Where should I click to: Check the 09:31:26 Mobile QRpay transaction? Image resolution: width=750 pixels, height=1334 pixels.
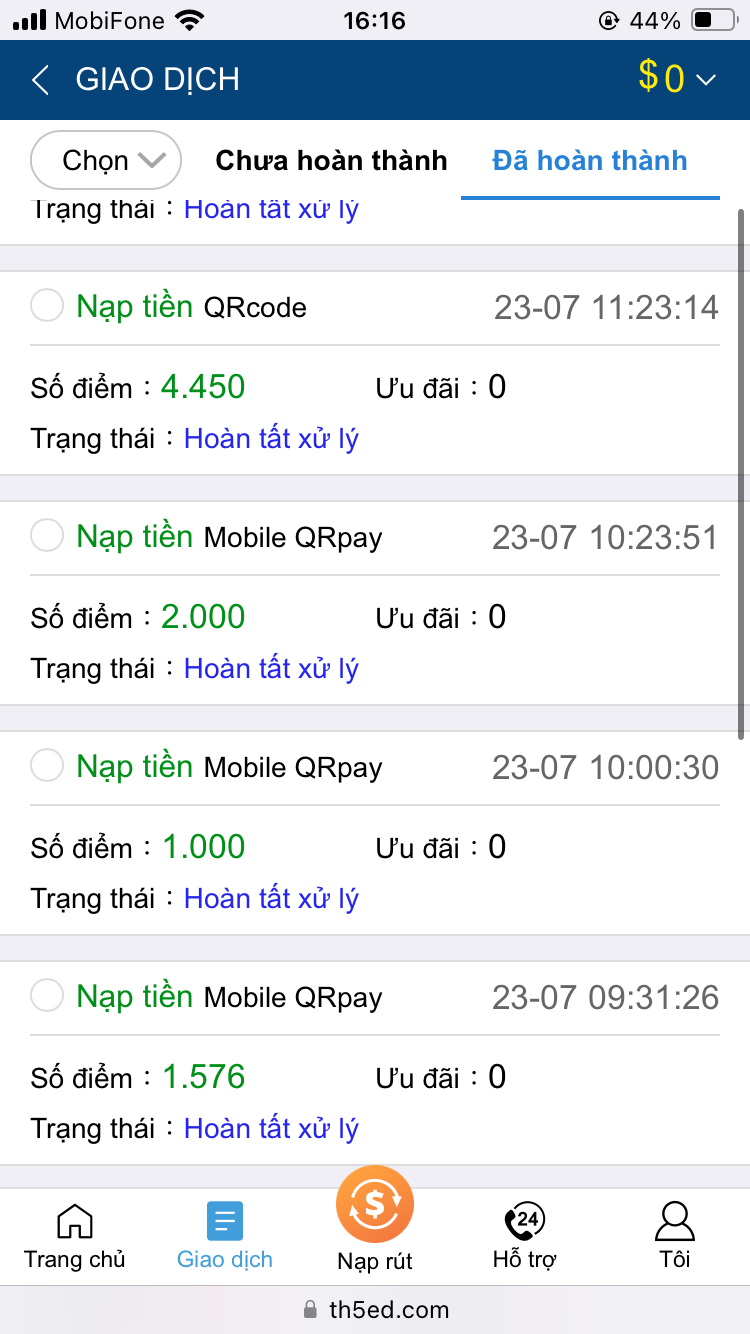point(47,997)
